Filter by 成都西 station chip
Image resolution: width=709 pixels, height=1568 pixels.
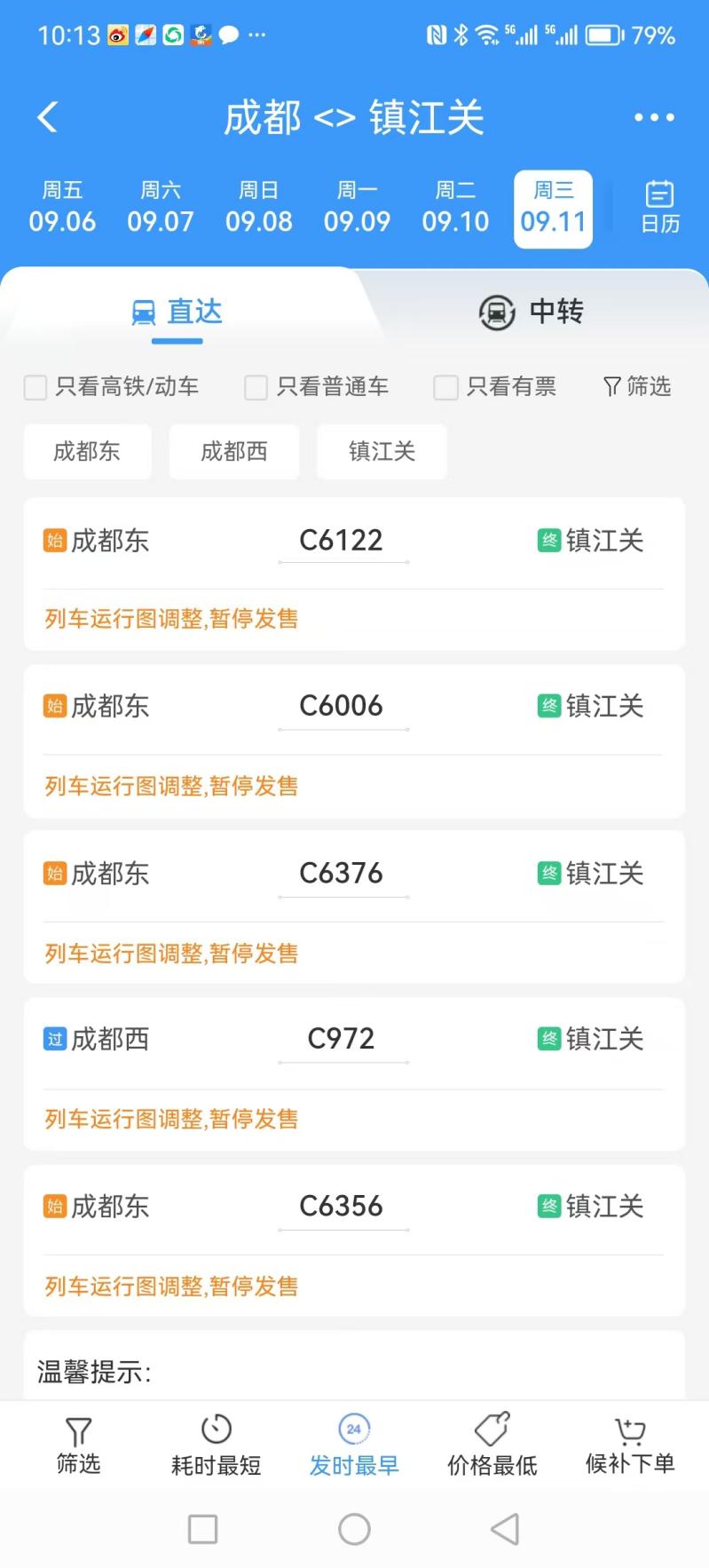(234, 451)
